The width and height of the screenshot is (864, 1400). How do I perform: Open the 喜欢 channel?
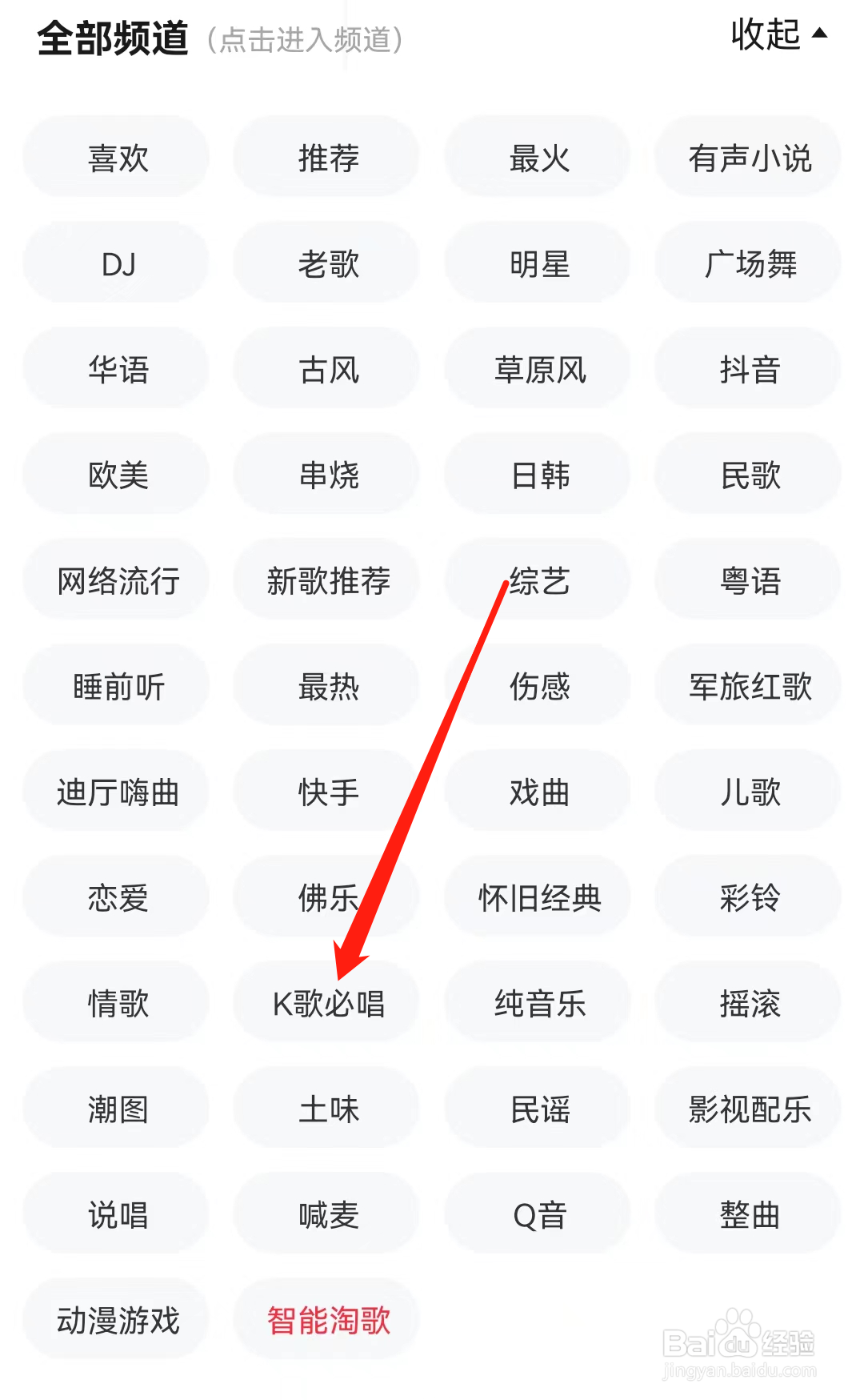pyautogui.click(x=116, y=157)
